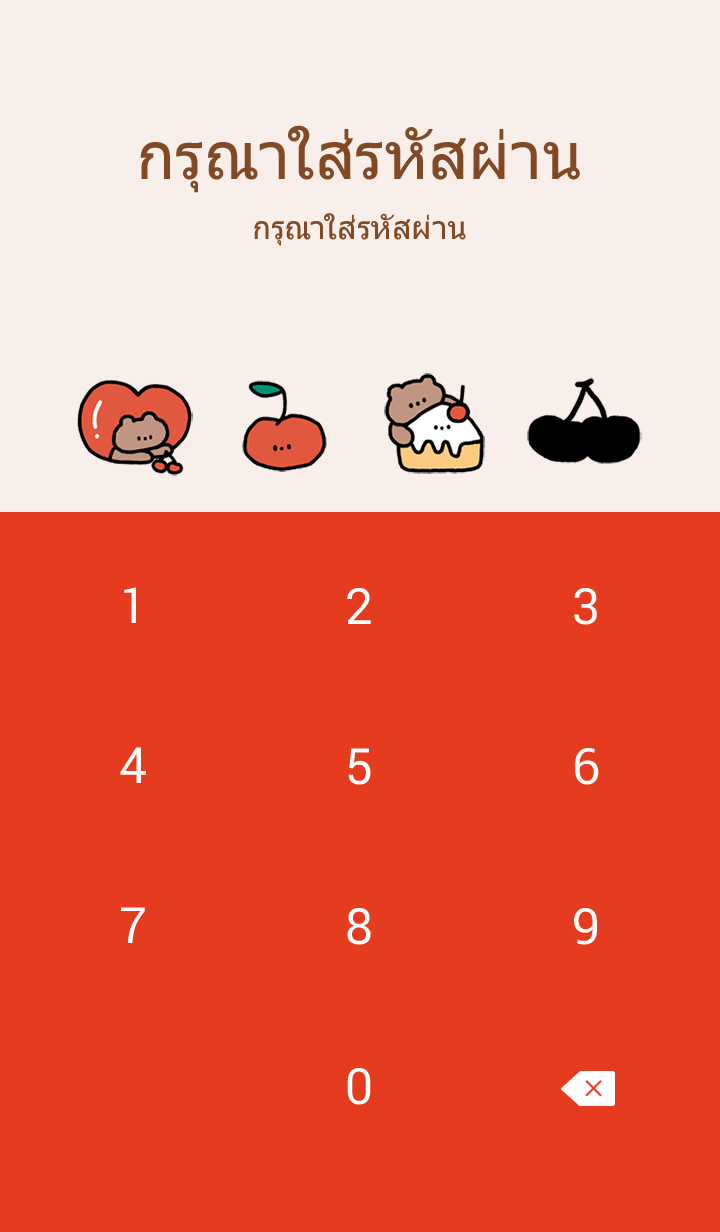Tap the number 4 key
The width and height of the screenshot is (720, 1232).
pyautogui.click(x=133, y=767)
